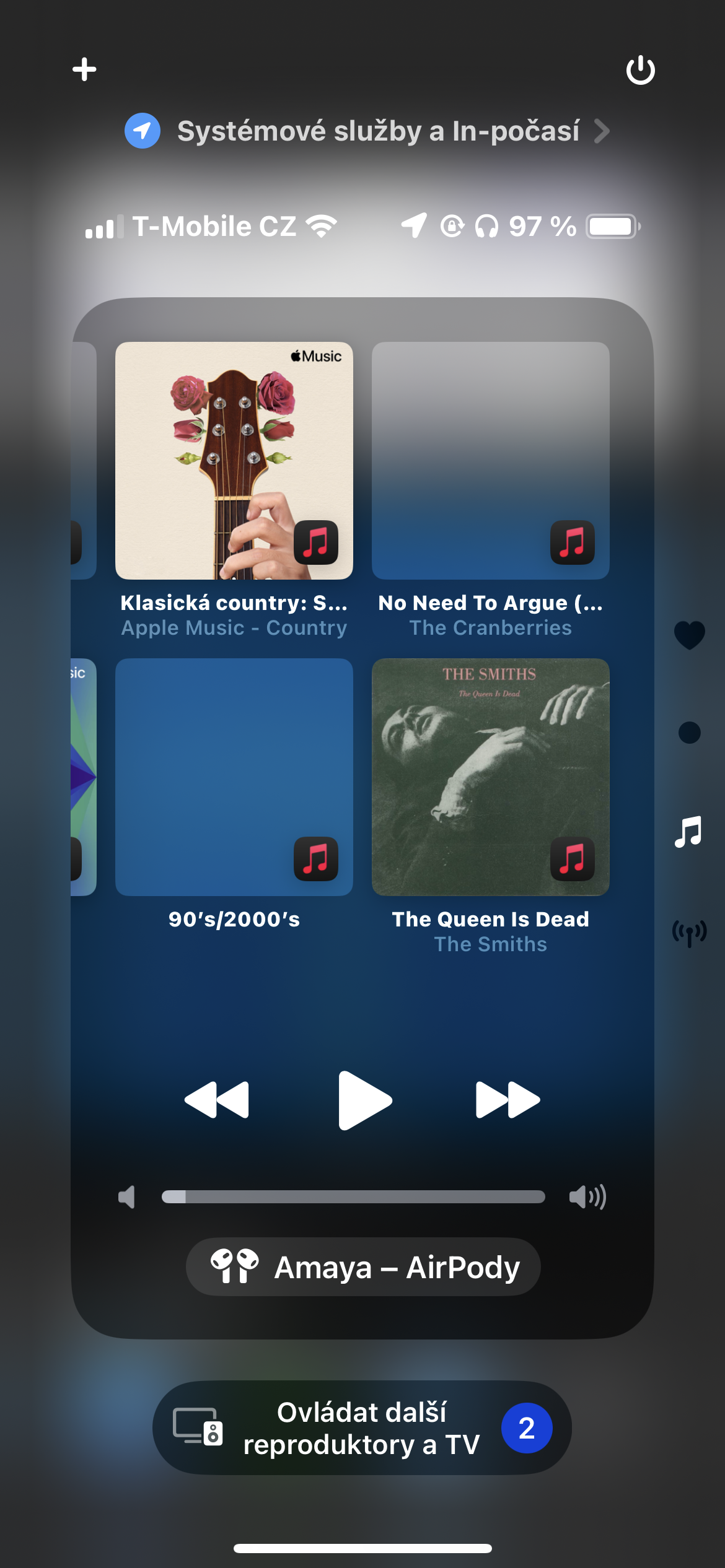Screen dimensions: 725x1568
Task: Choose output via Amaya – AirPody button
Action: click(x=363, y=1267)
